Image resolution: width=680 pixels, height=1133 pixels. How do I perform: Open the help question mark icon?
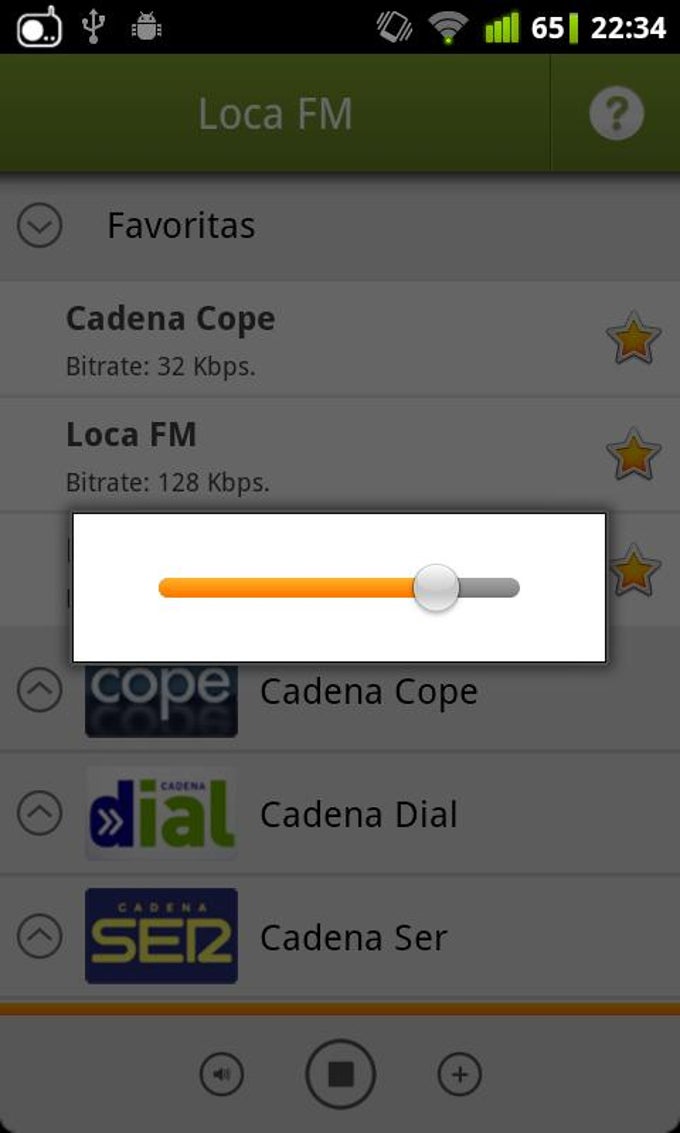(x=615, y=115)
